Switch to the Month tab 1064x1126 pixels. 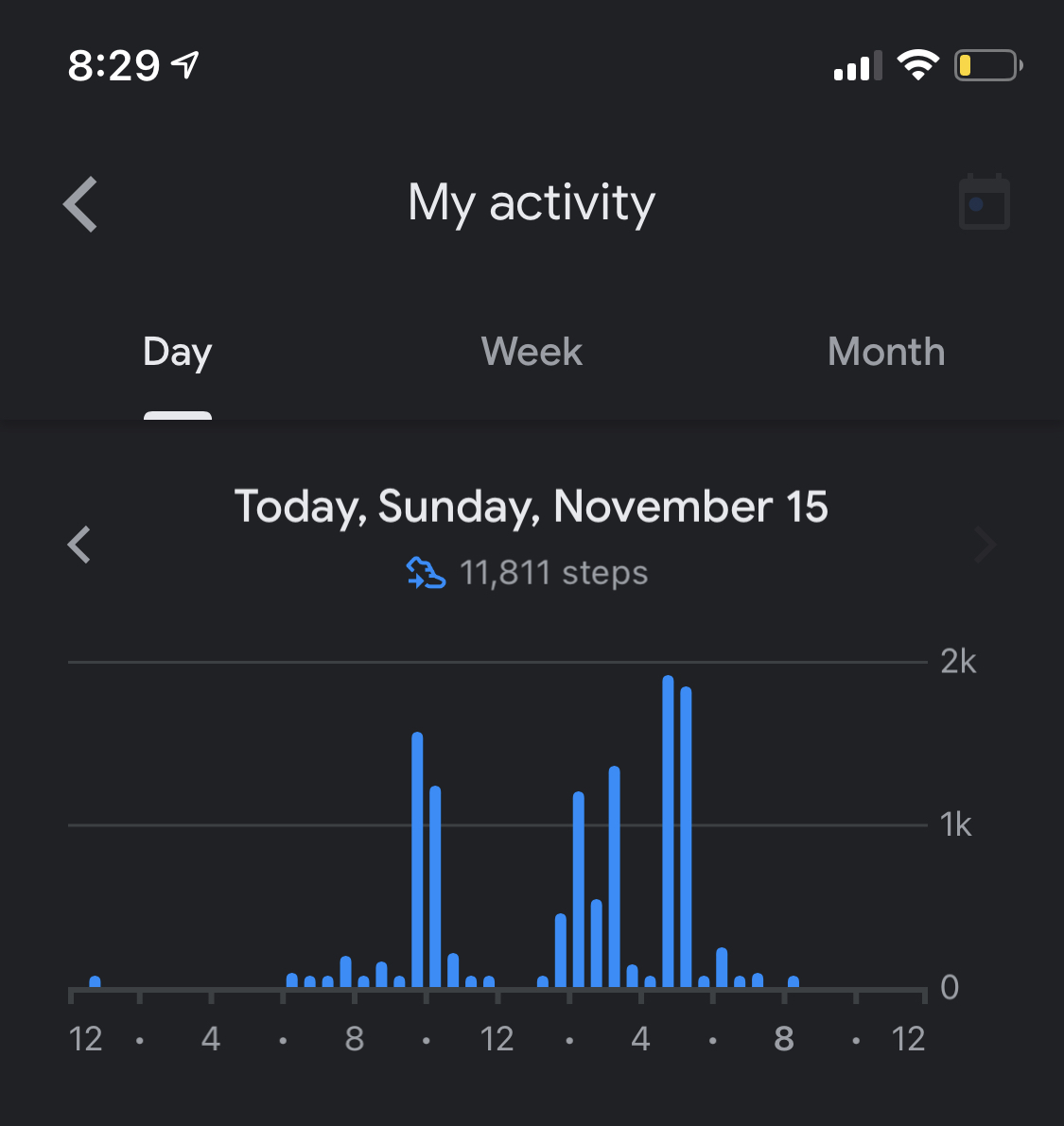click(x=885, y=353)
